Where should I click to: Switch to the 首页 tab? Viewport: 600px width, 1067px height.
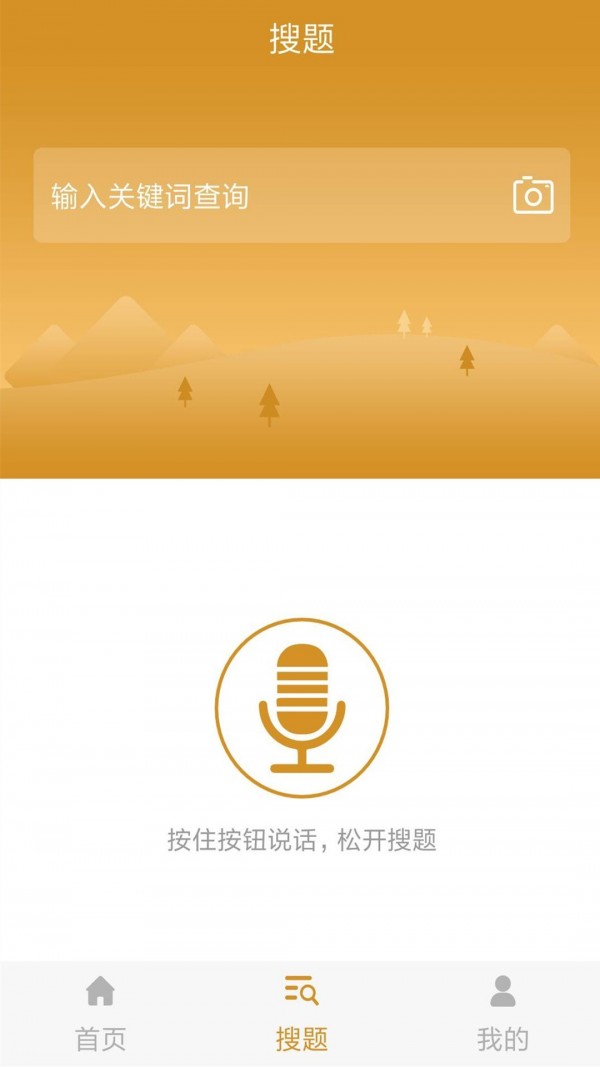click(x=101, y=1013)
